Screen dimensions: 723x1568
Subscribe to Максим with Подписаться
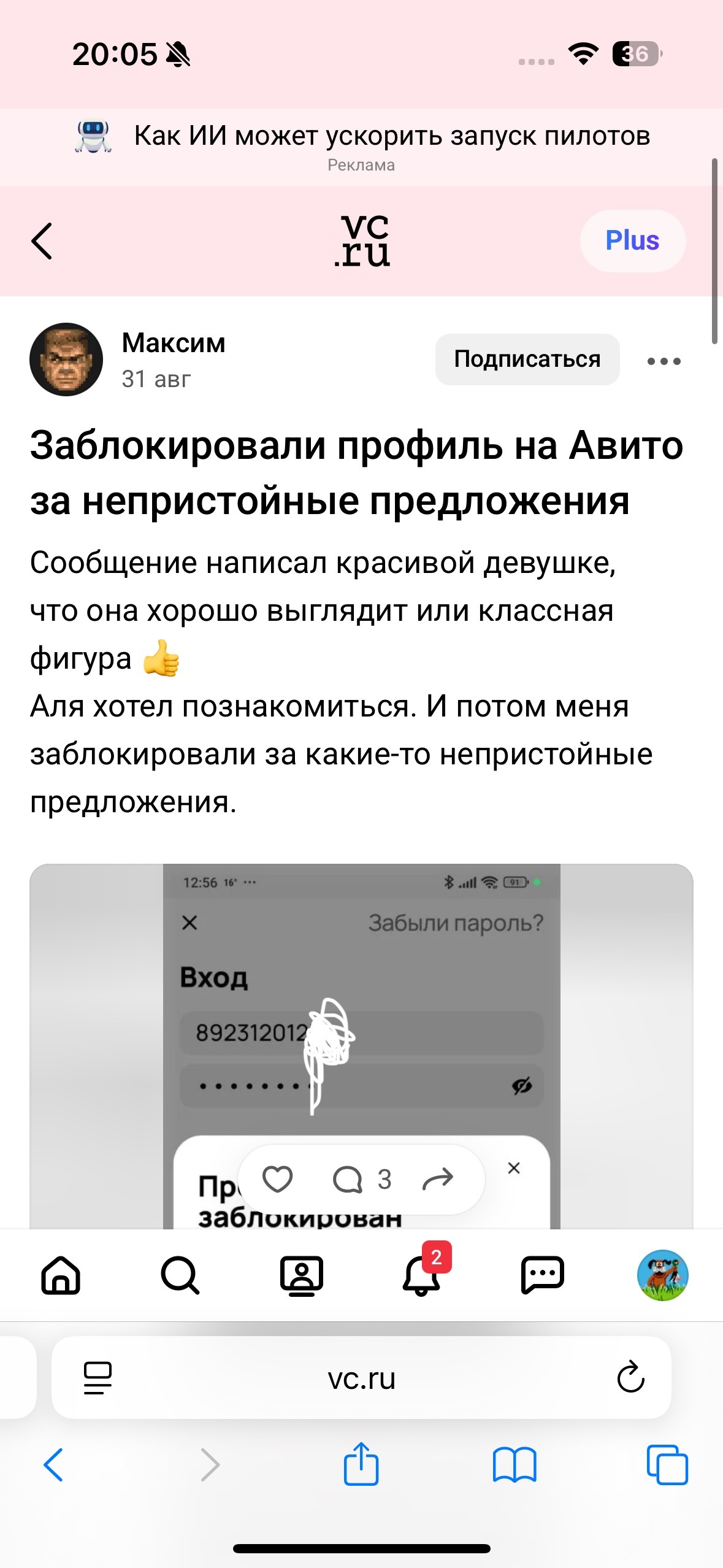pos(527,359)
